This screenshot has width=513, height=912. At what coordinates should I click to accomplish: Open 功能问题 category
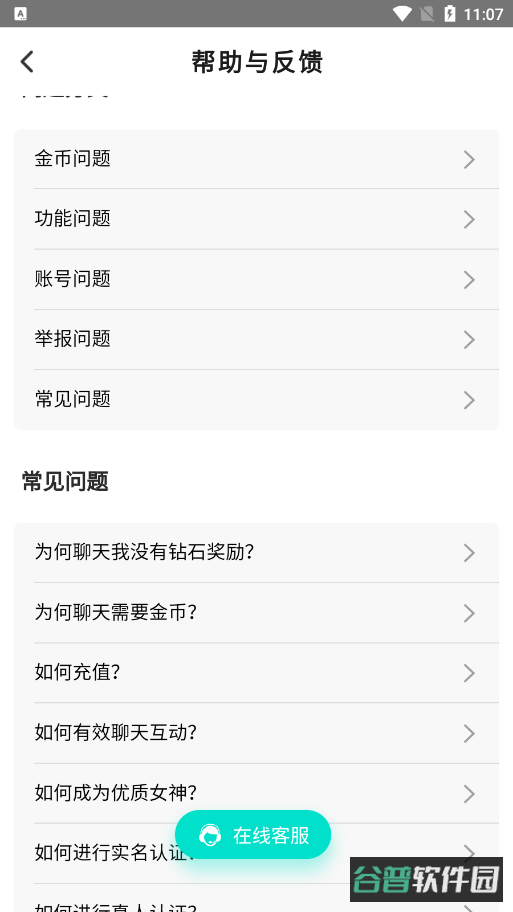[x=256, y=219]
